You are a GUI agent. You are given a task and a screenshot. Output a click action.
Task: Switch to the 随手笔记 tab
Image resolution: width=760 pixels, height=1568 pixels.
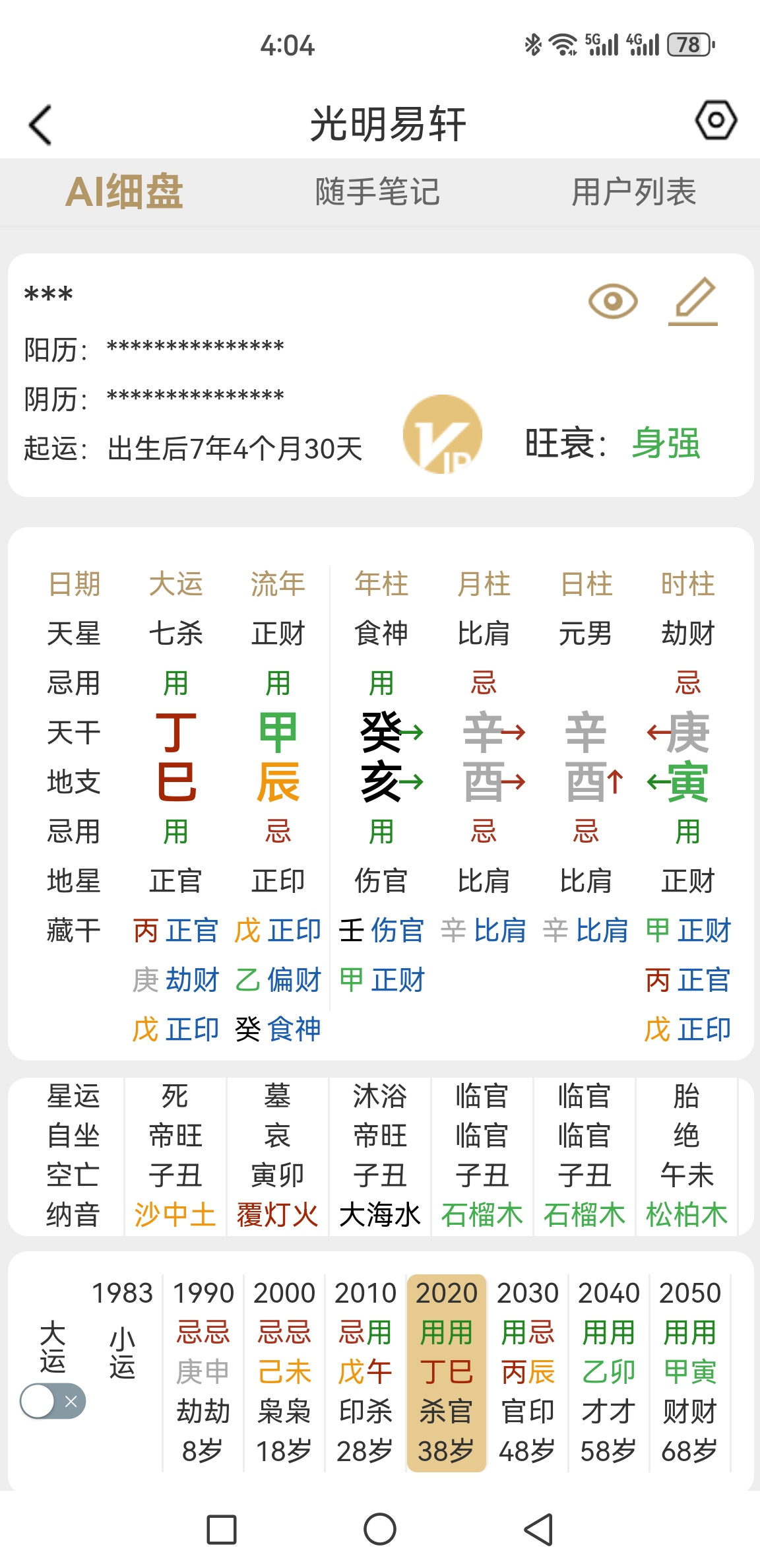[x=377, y=192]
